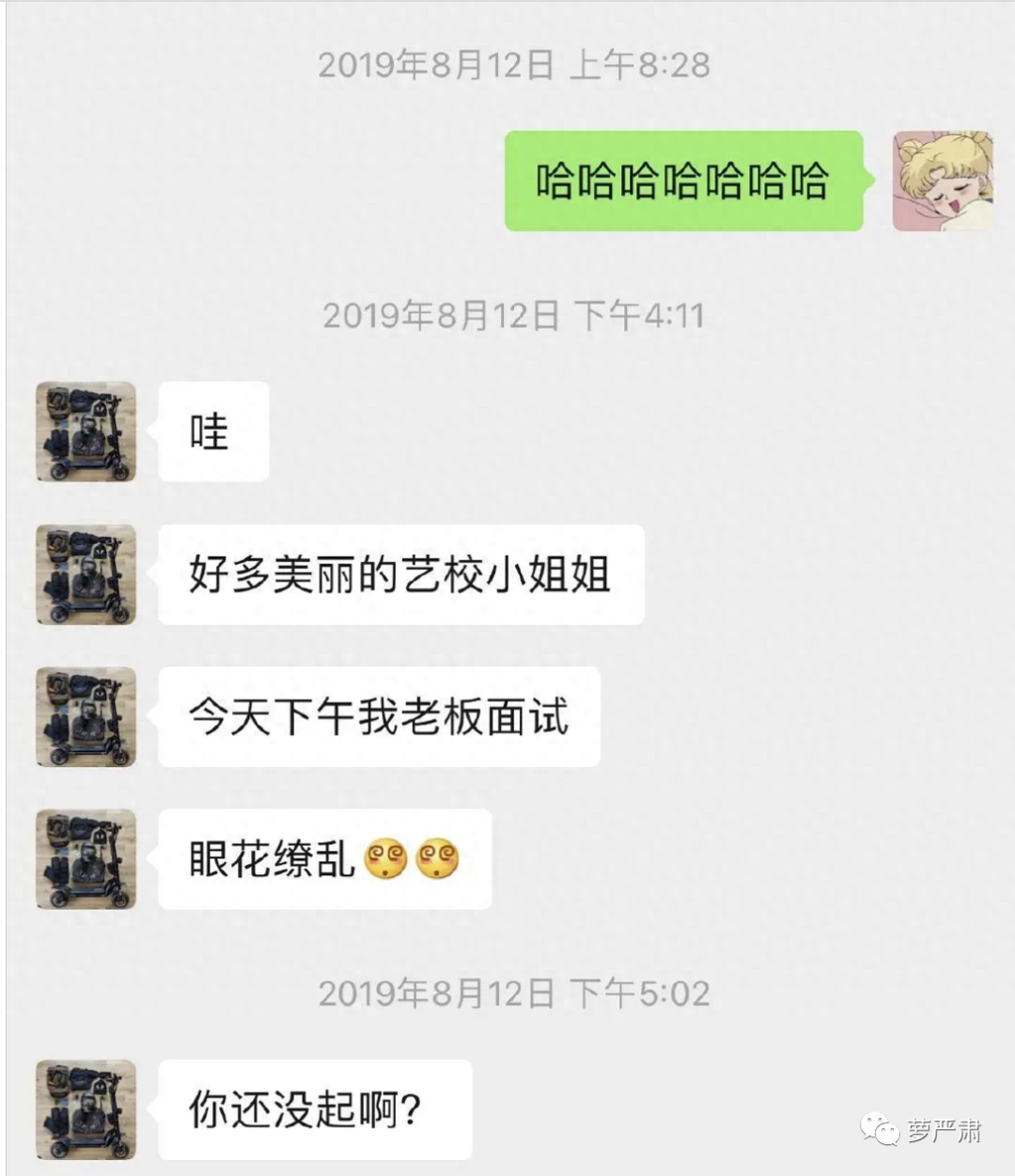Open the sender's avatar beside 哈哈哈哈哈哈哈
The width and height of the screenshot is (1015, 1176).
942,181
